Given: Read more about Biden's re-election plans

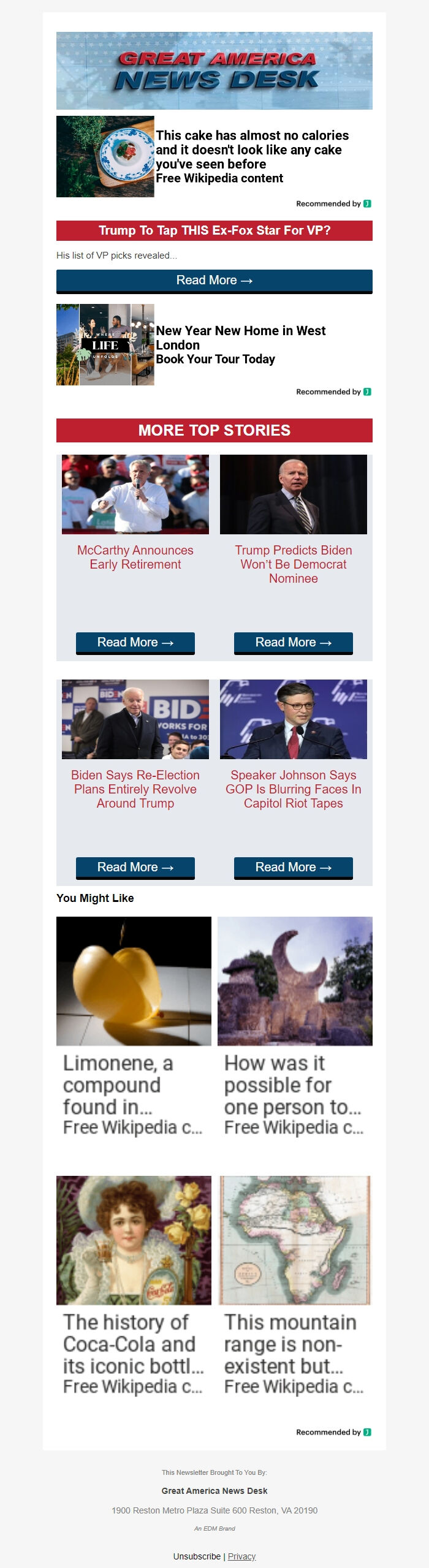Looking at the screenshot, I should click(x=135, y=867).
